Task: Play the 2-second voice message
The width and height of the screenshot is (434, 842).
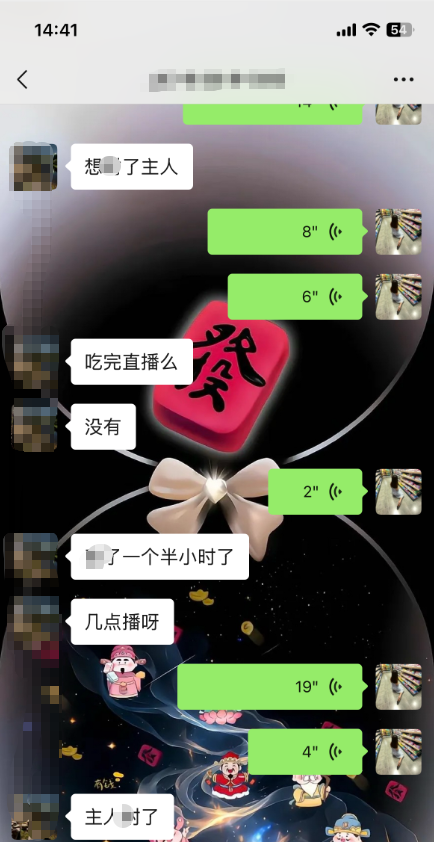Action: tap(315, 491)
